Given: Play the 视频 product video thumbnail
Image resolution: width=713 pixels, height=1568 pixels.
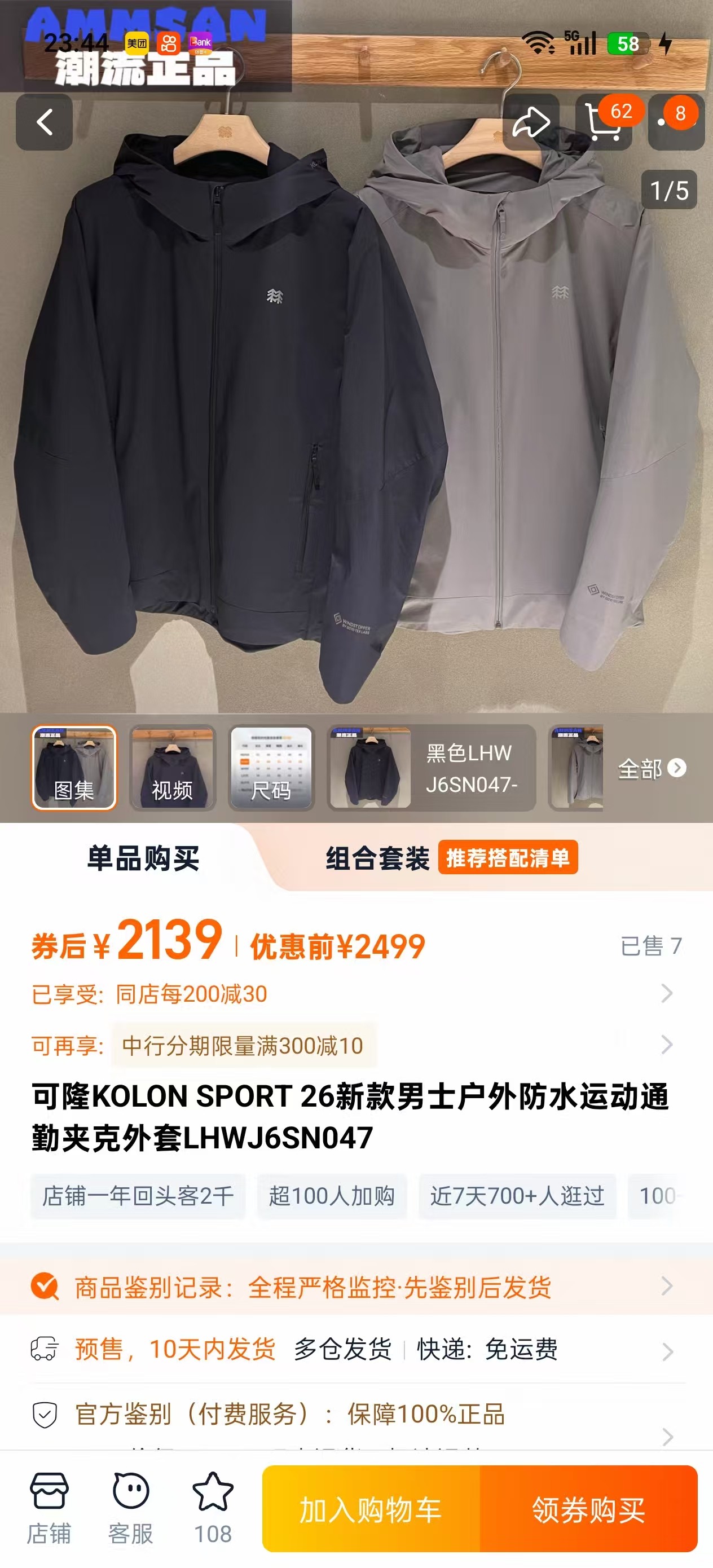Looking at the screenshot, I should click(x=172, y=768).
